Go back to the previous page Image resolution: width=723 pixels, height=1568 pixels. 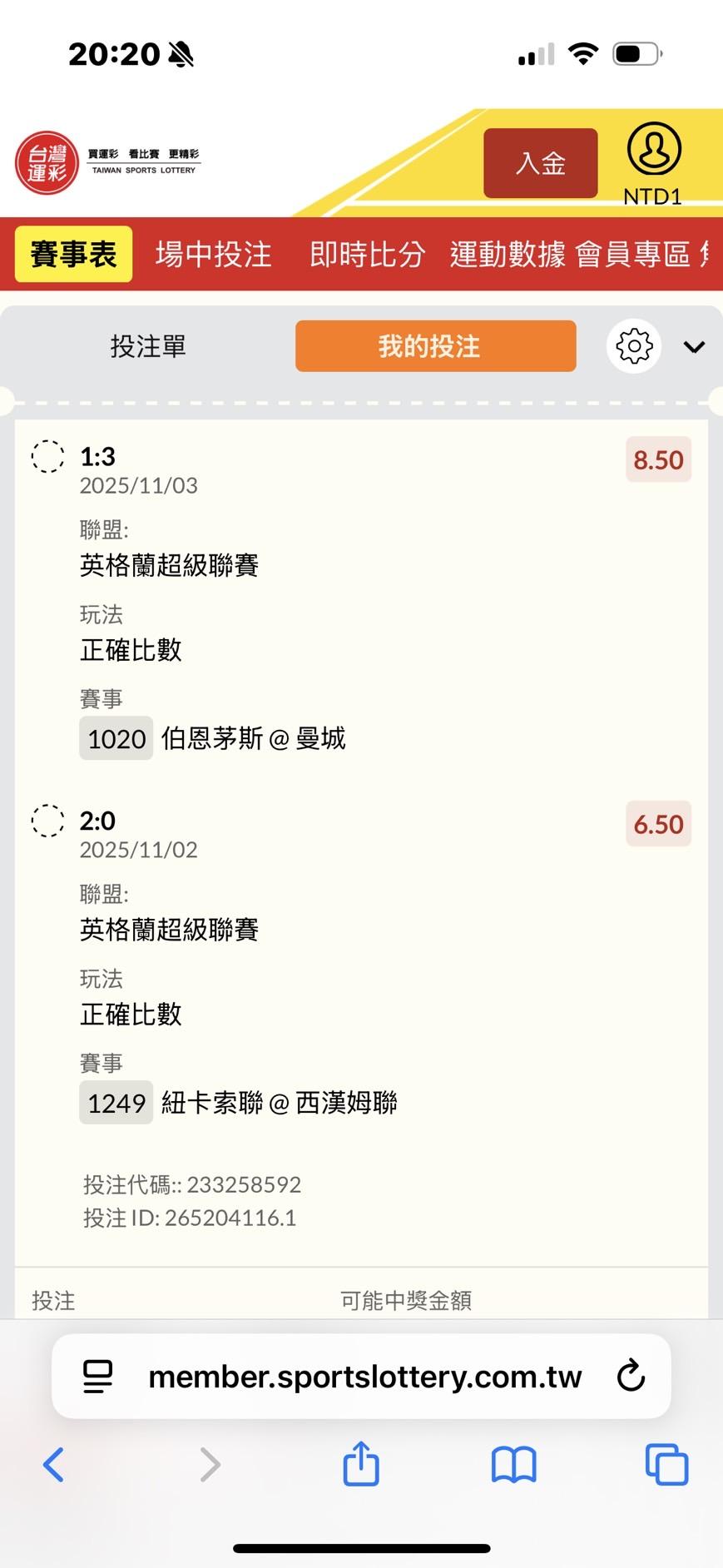tap(53, 1465)
